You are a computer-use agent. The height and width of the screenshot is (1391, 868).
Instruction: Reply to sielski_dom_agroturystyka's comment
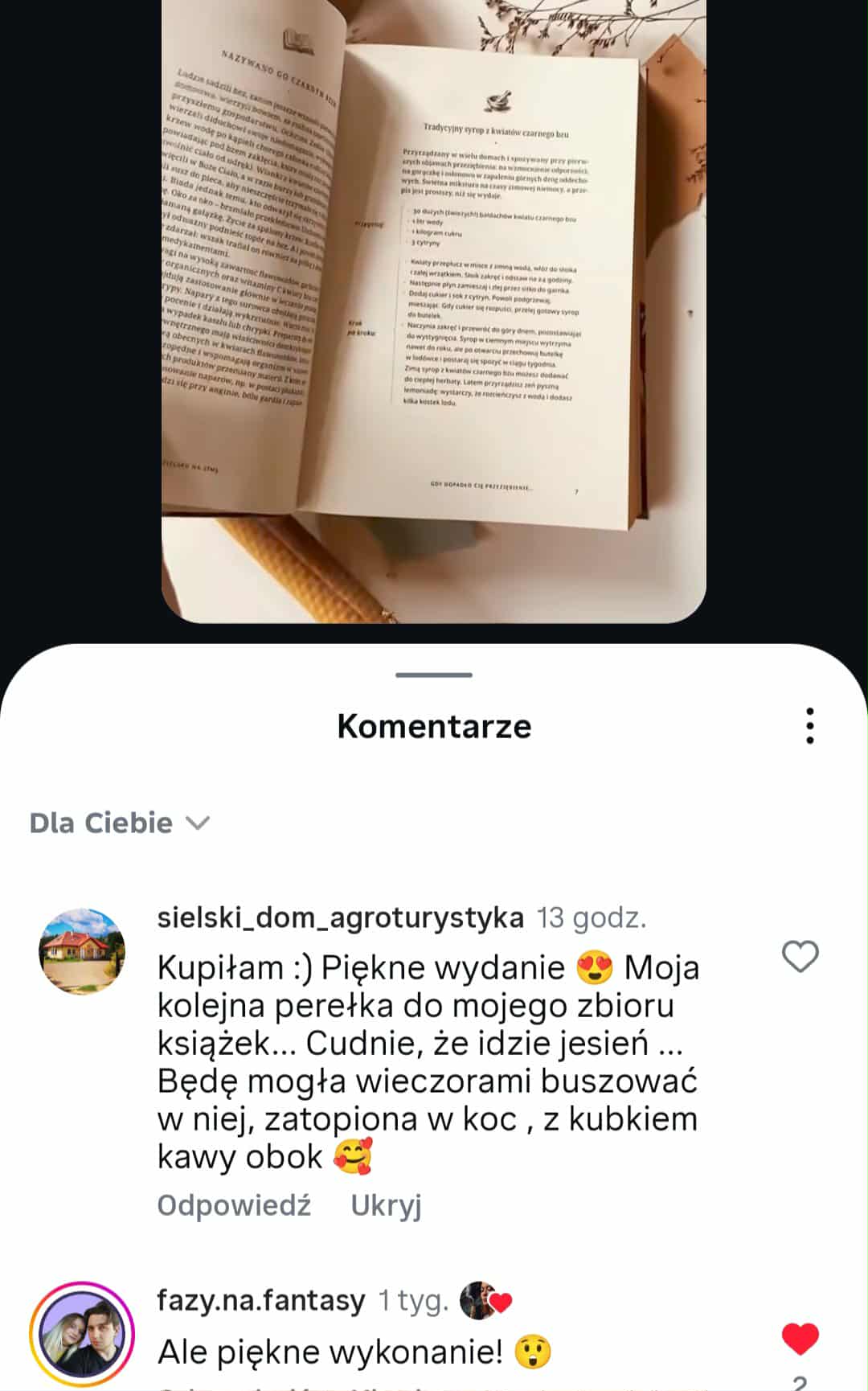point(234,1205)
